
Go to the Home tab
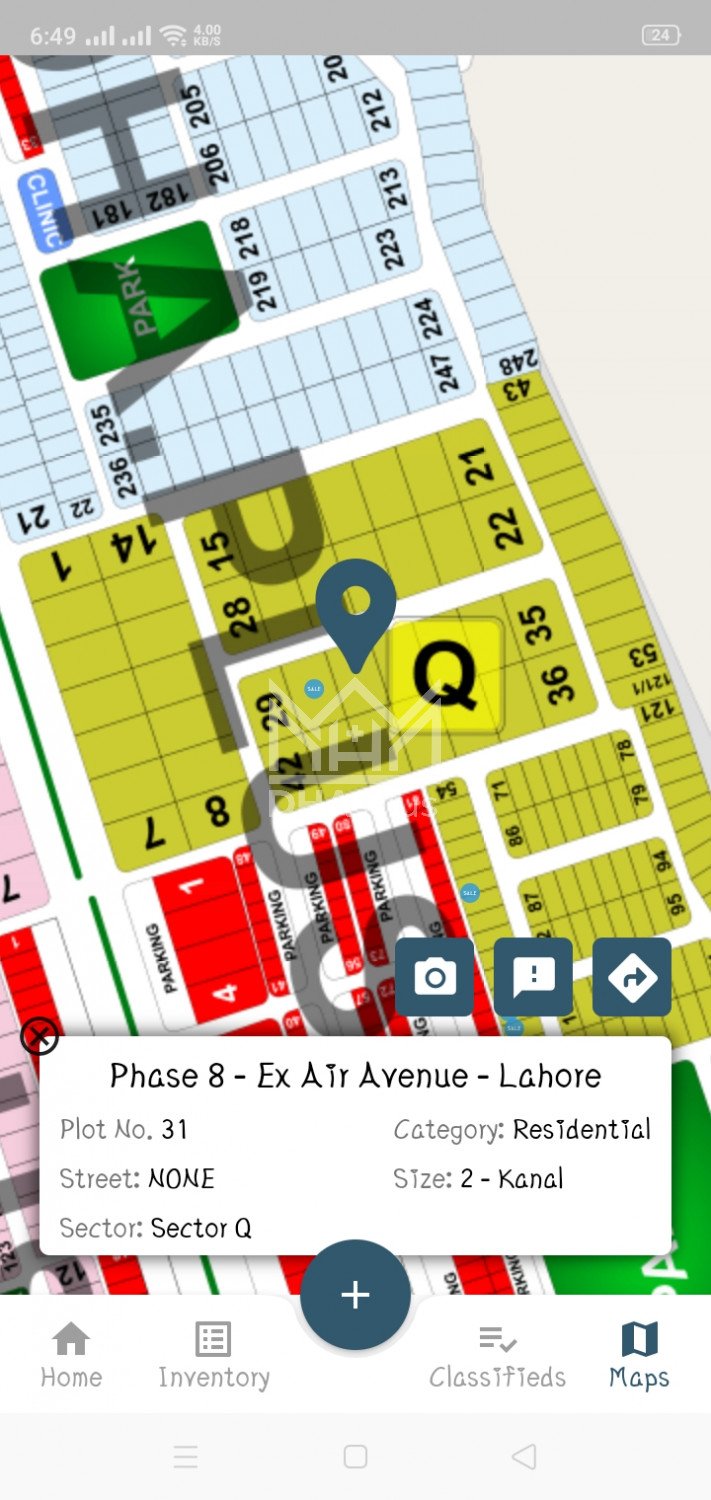71,1355
